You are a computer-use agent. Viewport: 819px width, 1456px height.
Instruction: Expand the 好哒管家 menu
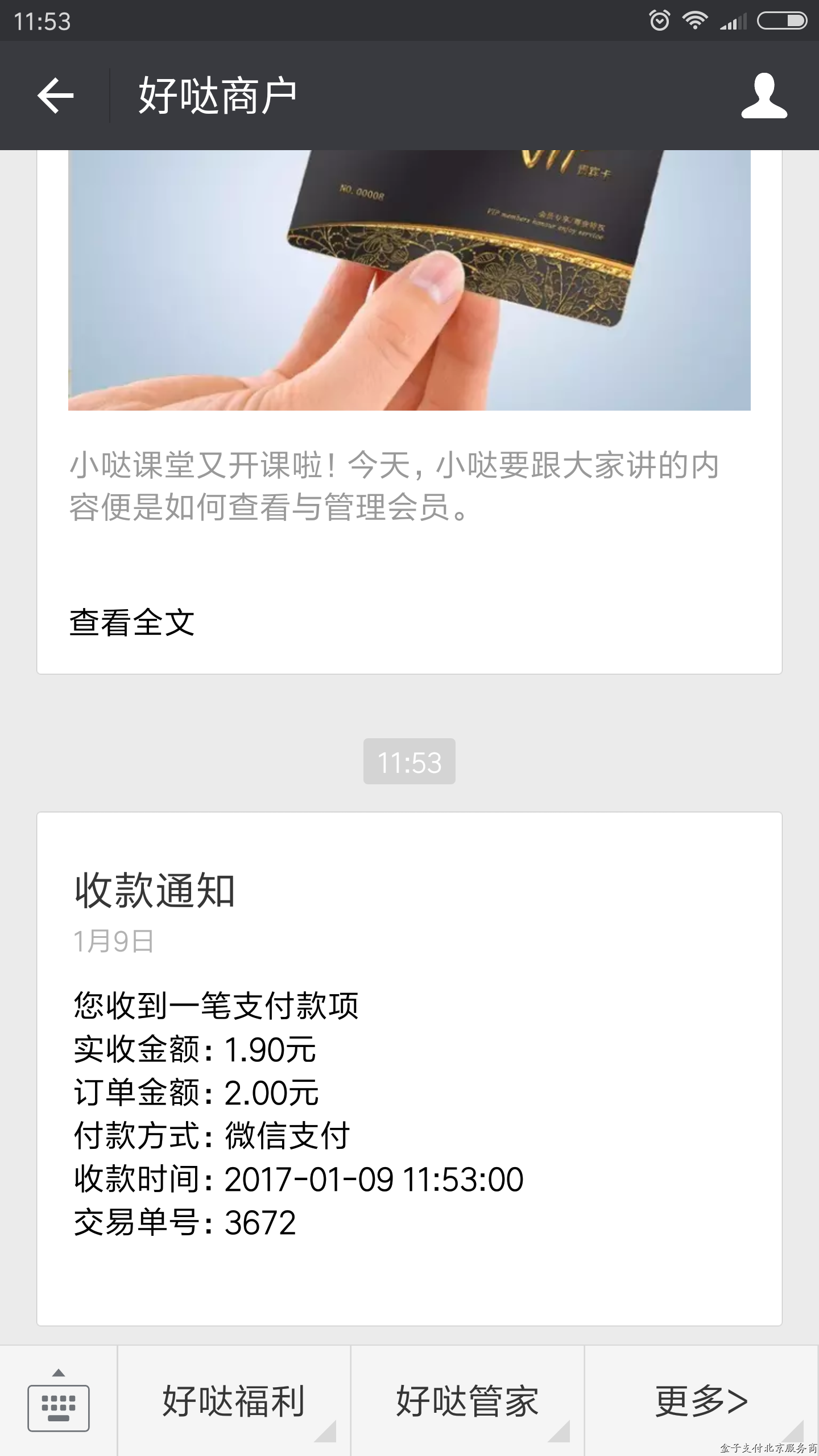pos(468,1401)
